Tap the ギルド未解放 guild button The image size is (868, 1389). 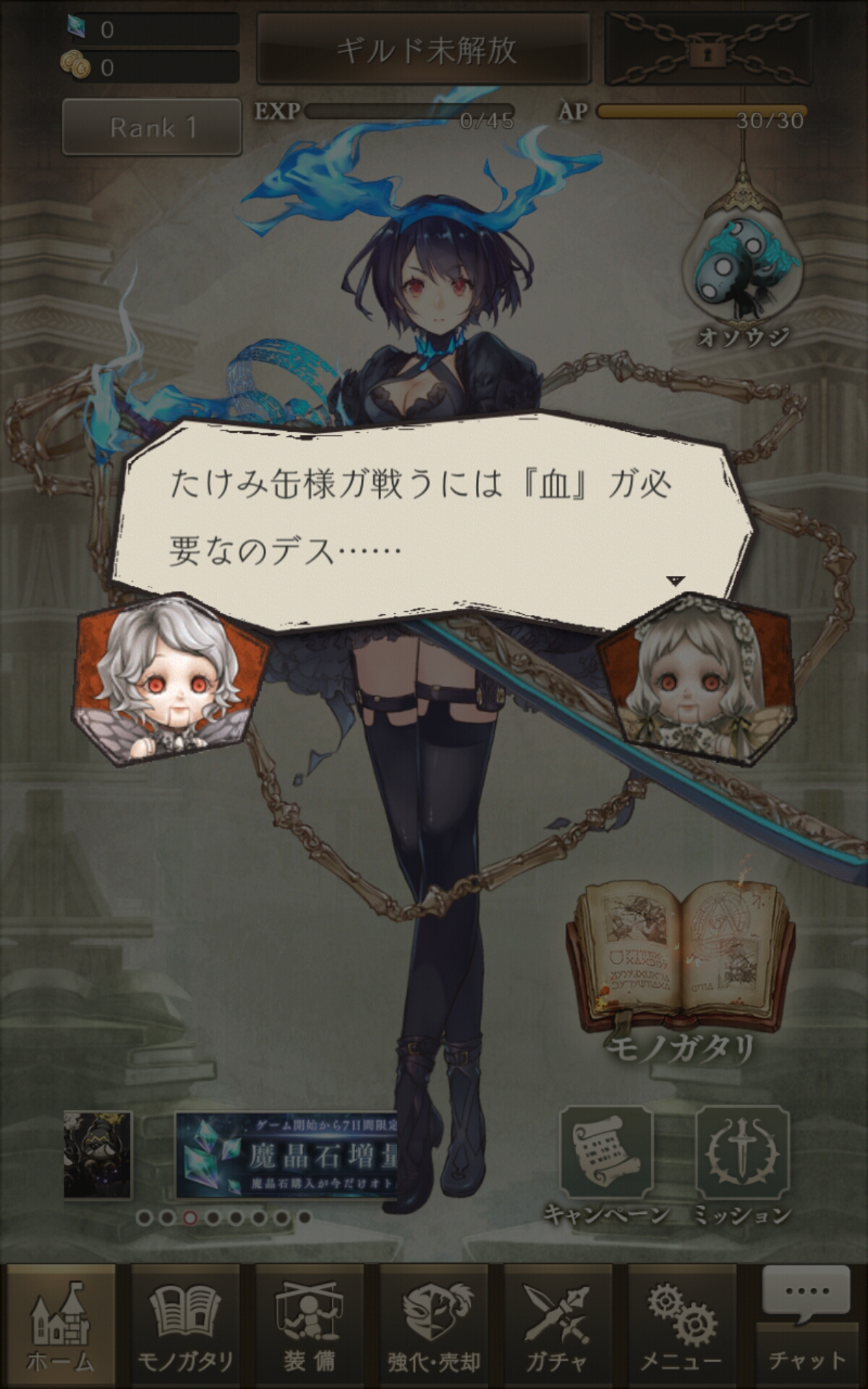pos(425,49)
